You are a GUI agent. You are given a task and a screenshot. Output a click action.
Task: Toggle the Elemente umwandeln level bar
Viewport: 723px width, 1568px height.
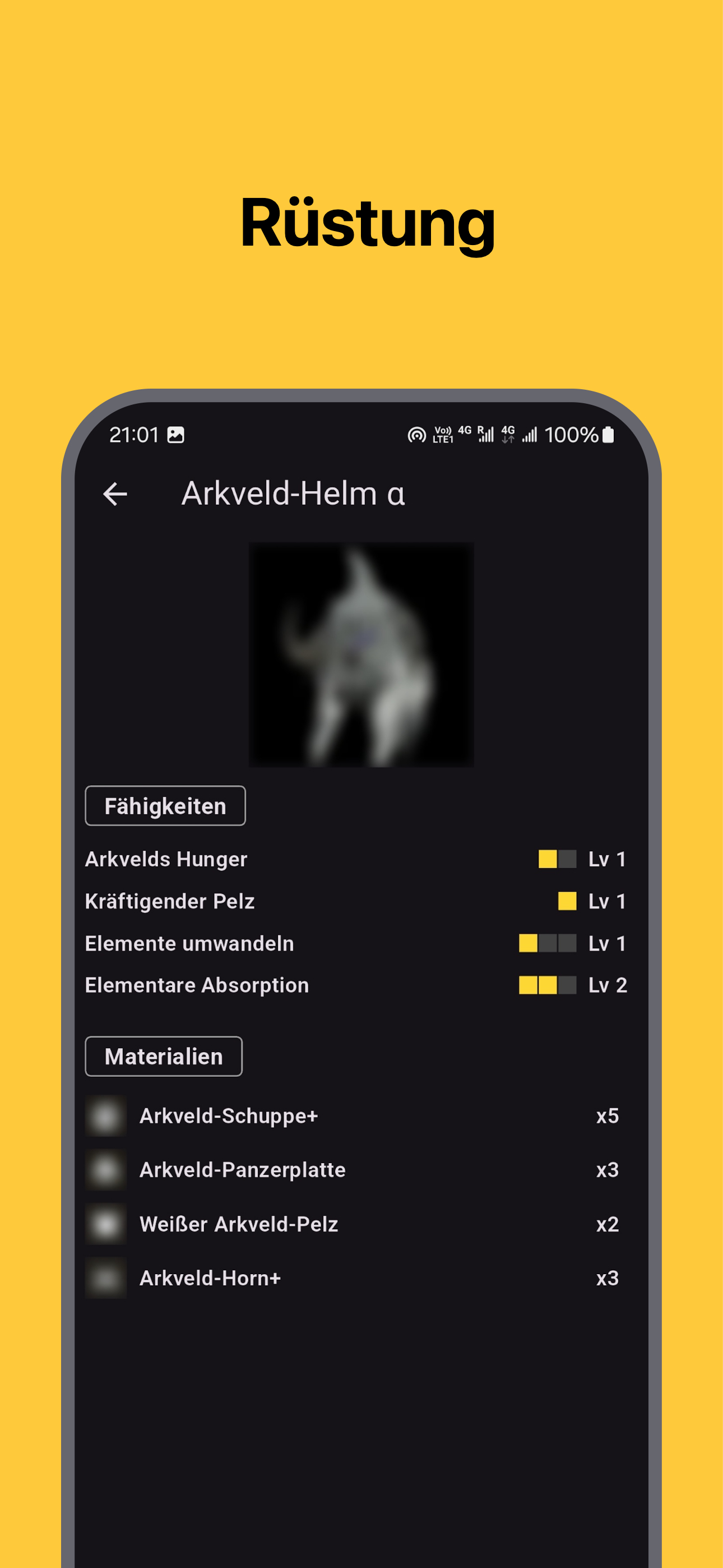pos(548,943)
